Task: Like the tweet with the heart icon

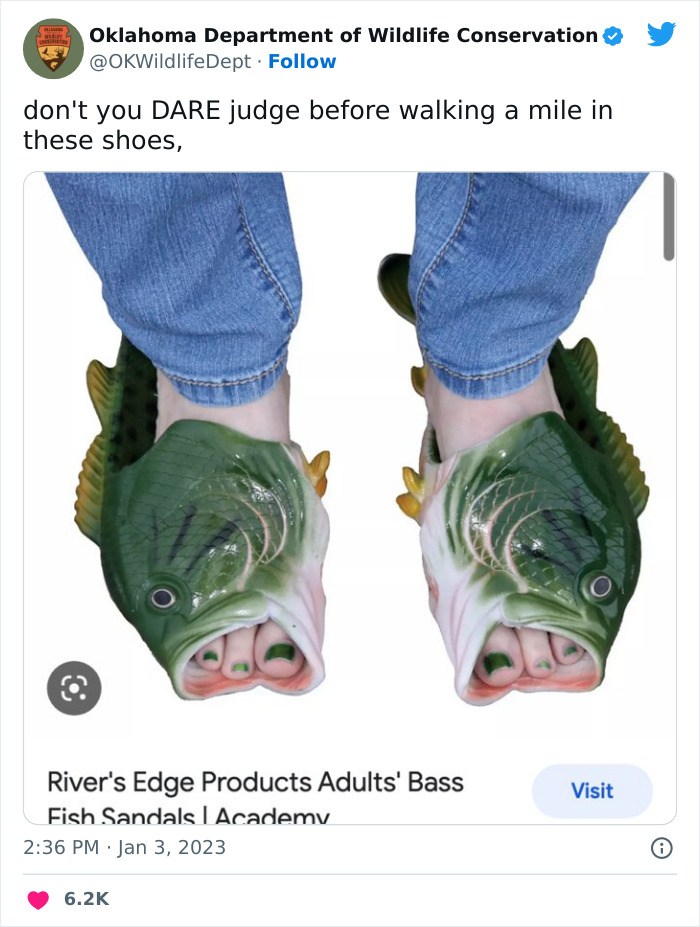Action: pos(38,899)
